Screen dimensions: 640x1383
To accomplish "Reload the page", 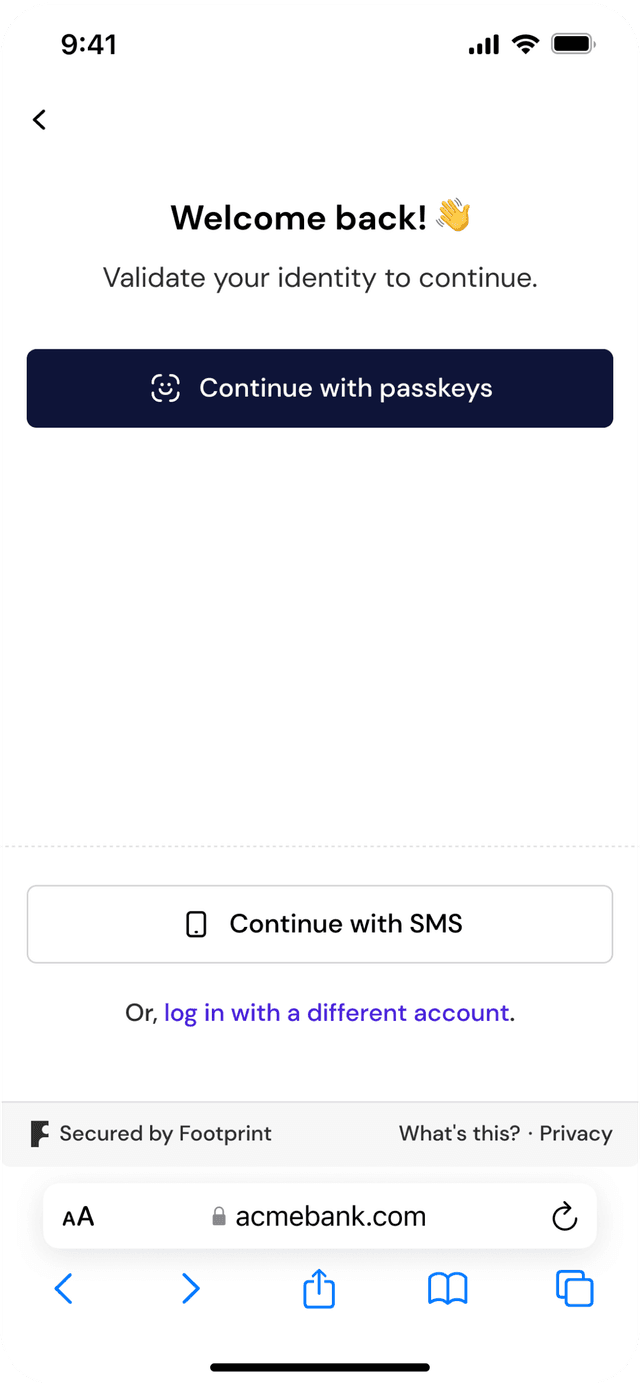I will 565,1216.
